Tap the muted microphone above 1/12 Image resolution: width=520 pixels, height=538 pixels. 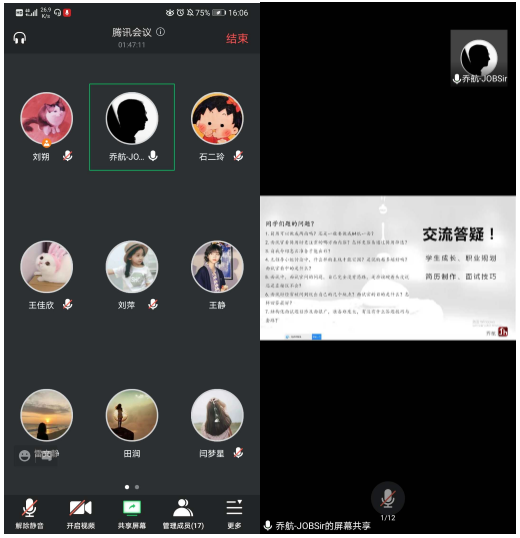click(x=388, y=498)
